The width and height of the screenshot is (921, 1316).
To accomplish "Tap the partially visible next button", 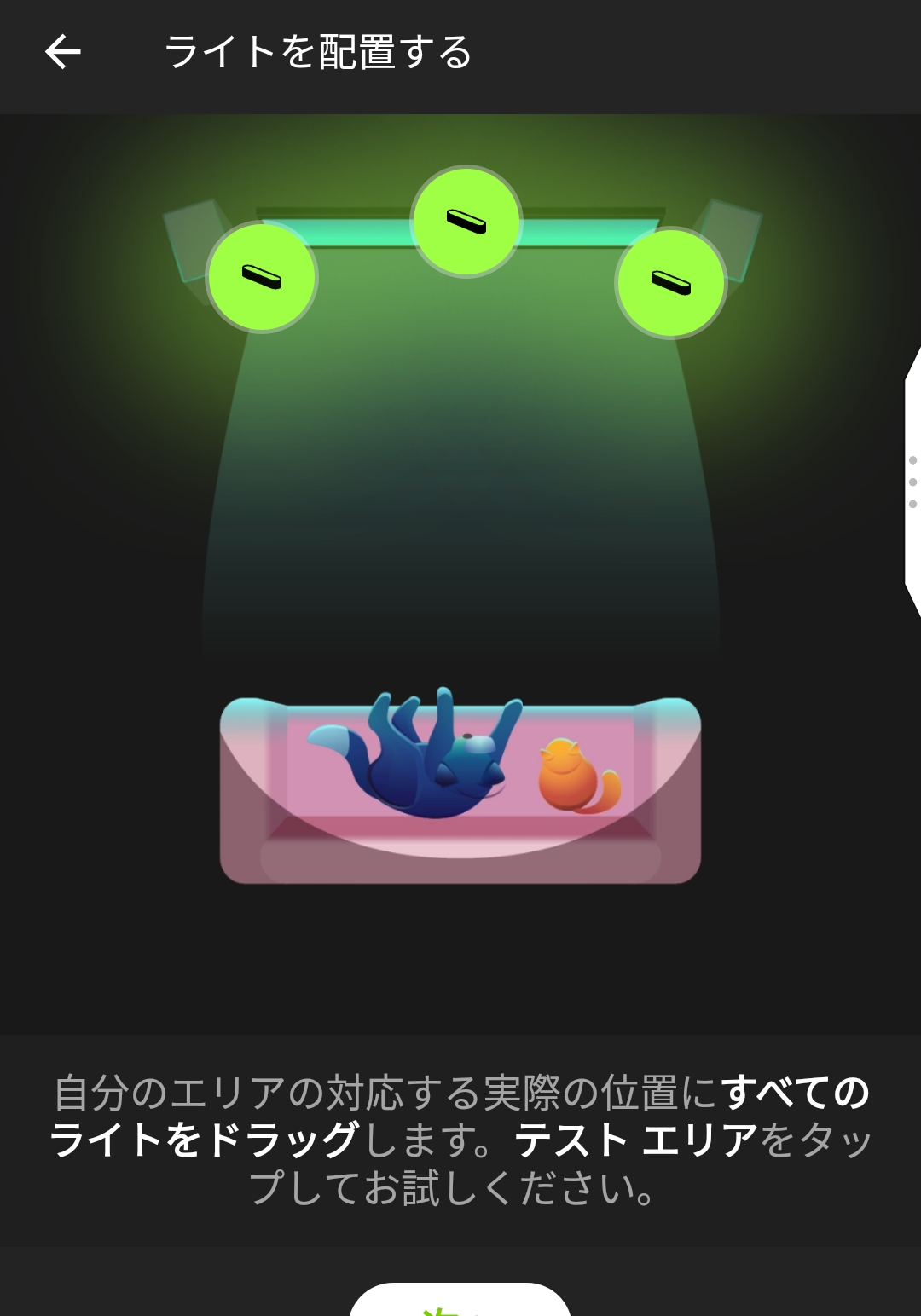I will pos(460,1300).
